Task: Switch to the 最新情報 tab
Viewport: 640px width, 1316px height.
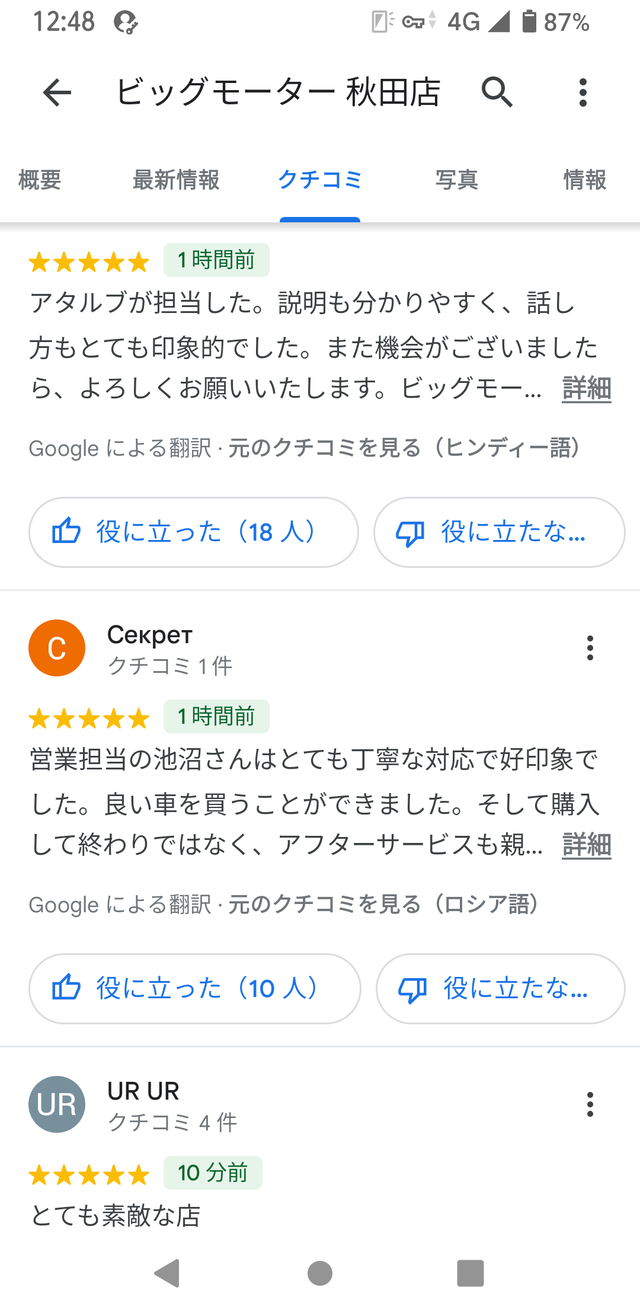Action: coord(176,180)
